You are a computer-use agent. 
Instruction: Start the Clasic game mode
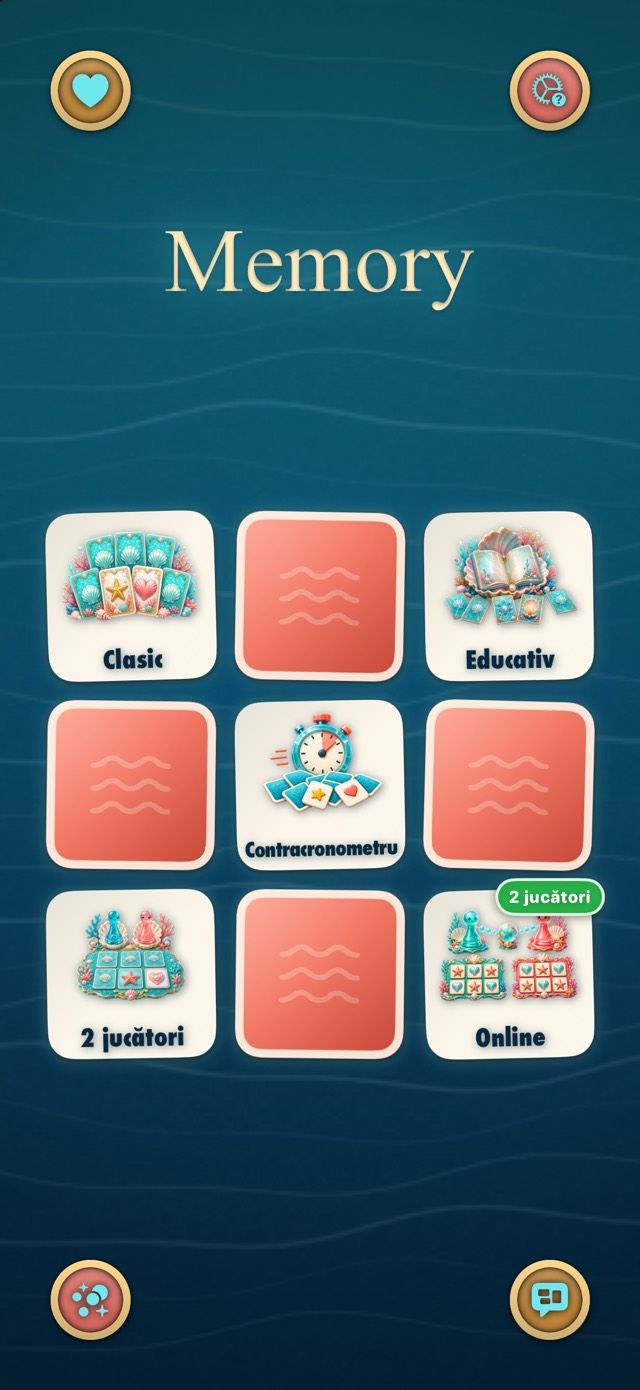point(131,596)
